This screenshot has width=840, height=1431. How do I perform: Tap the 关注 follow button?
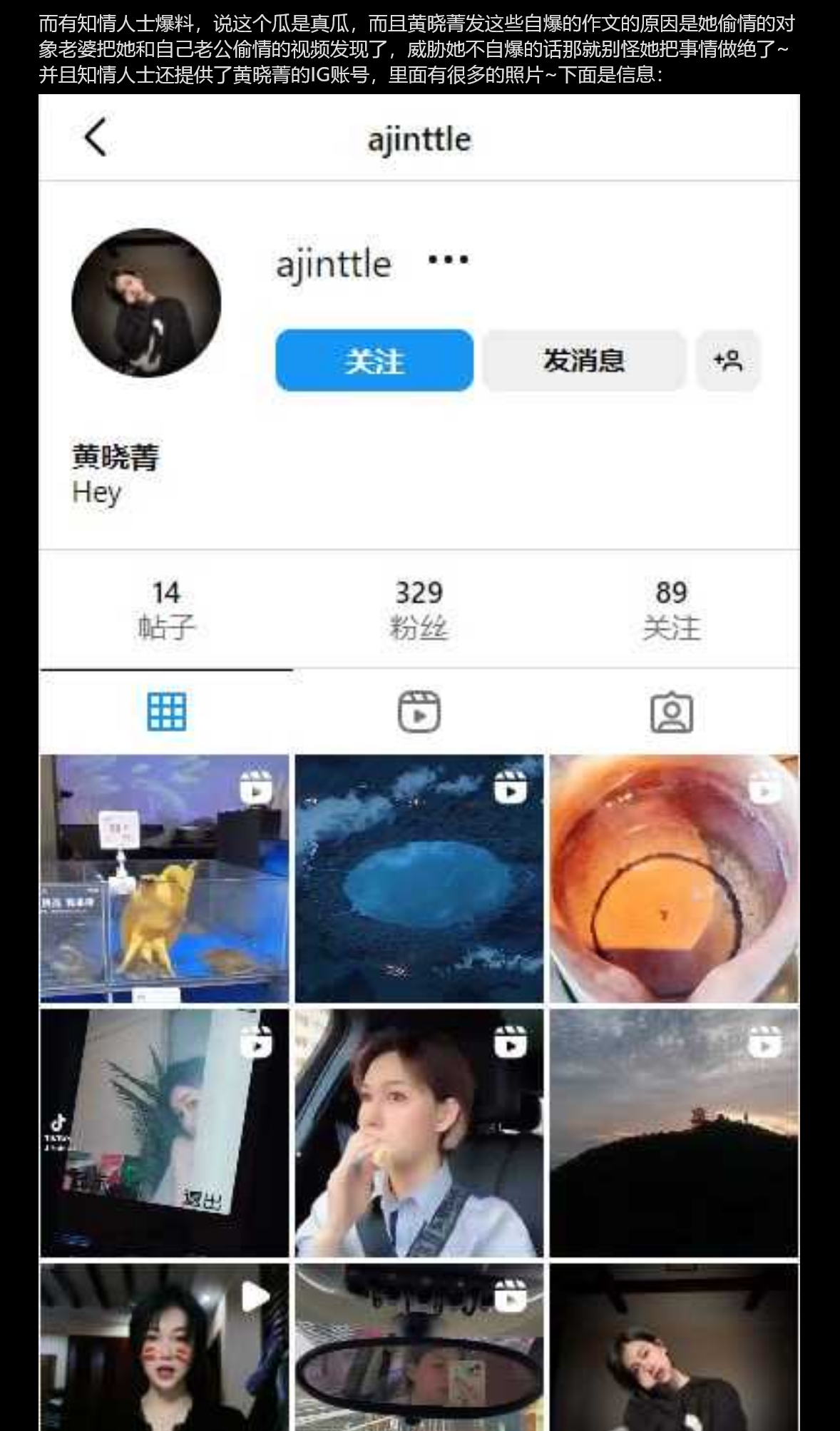click(x=374, y=362)
